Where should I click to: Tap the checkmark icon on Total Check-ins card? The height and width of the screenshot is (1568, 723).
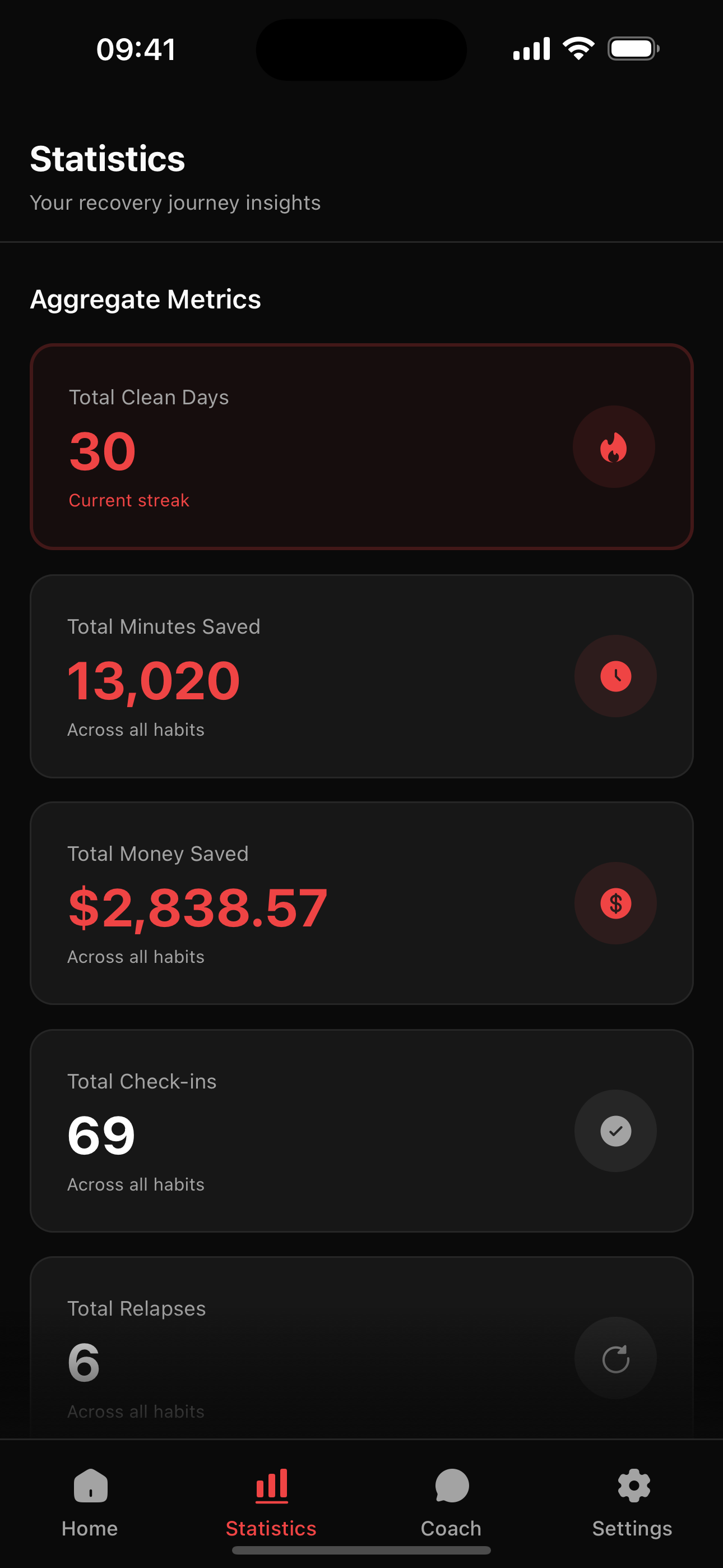[615, 1131]
